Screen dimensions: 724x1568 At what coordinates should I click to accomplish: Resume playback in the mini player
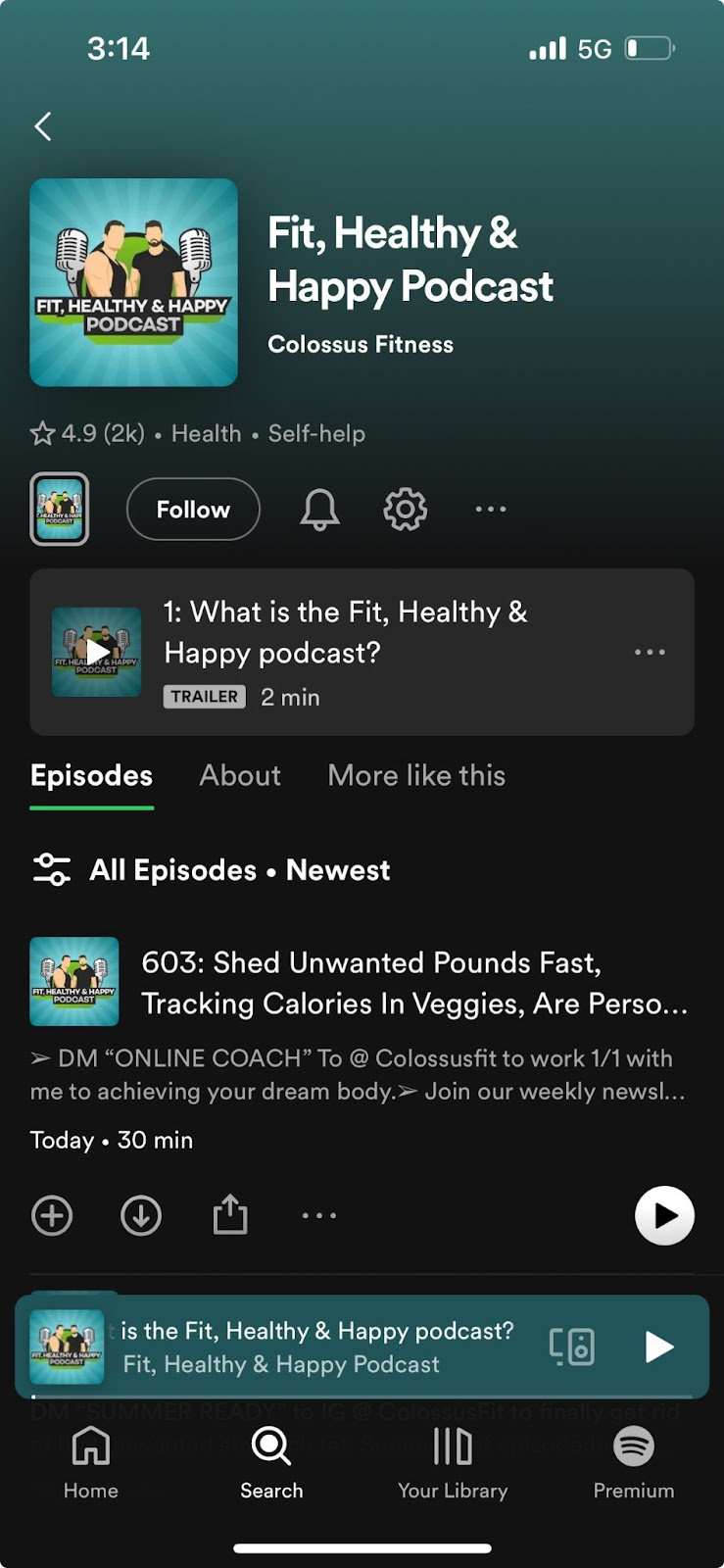point(658,1347)
